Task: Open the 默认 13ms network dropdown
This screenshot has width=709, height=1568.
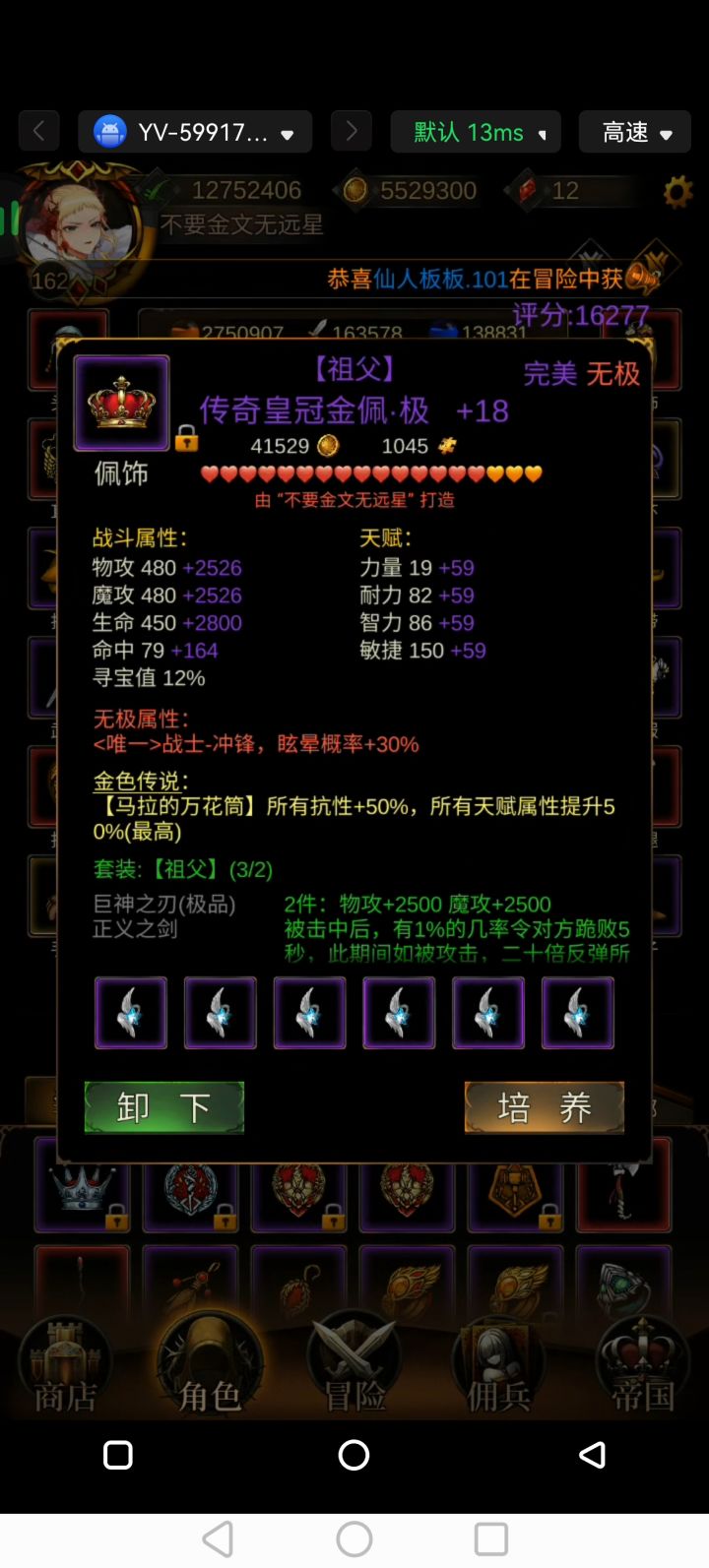Action: [476, 131]
